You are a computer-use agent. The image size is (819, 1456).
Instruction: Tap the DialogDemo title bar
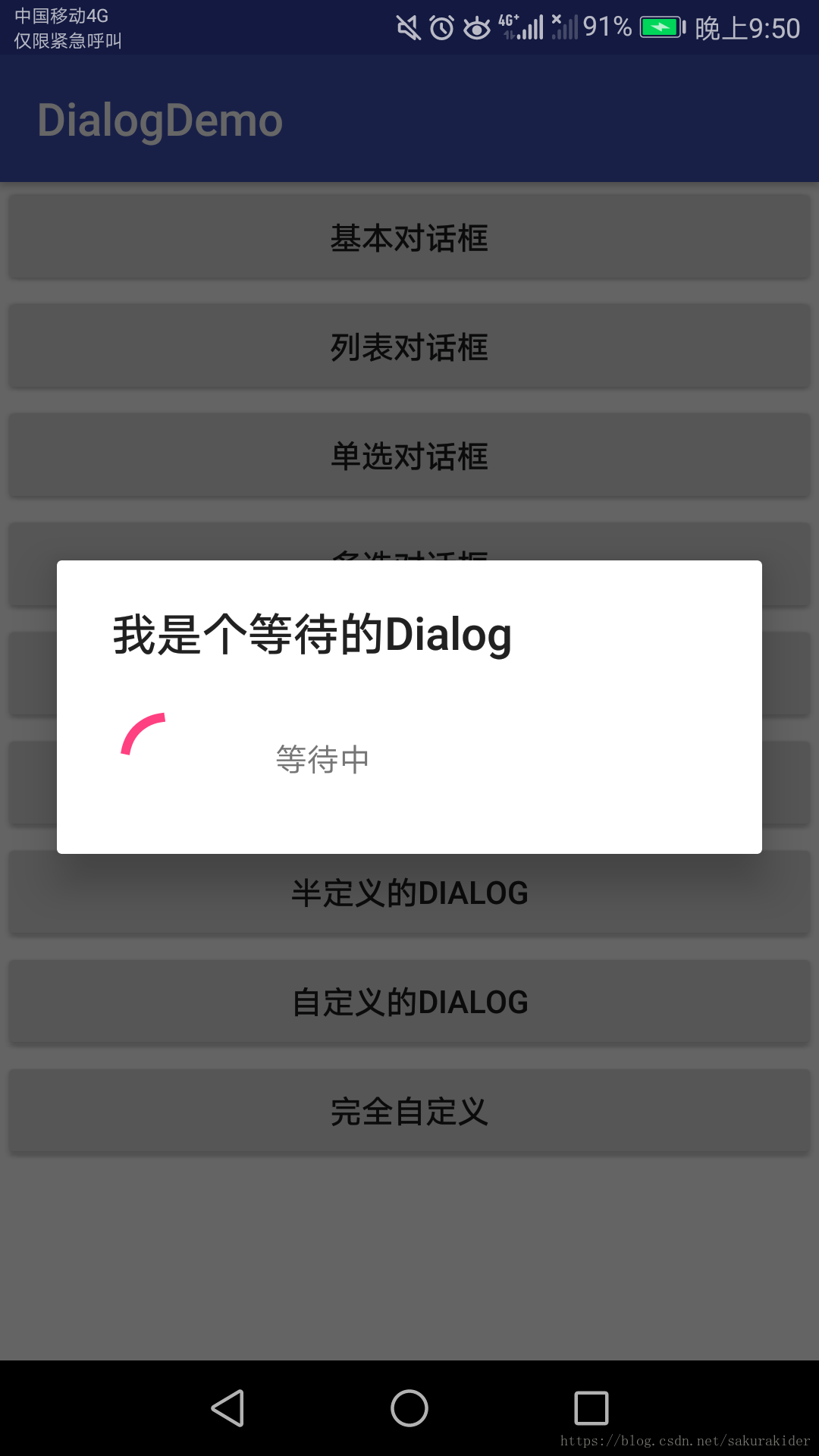point(159,119)
